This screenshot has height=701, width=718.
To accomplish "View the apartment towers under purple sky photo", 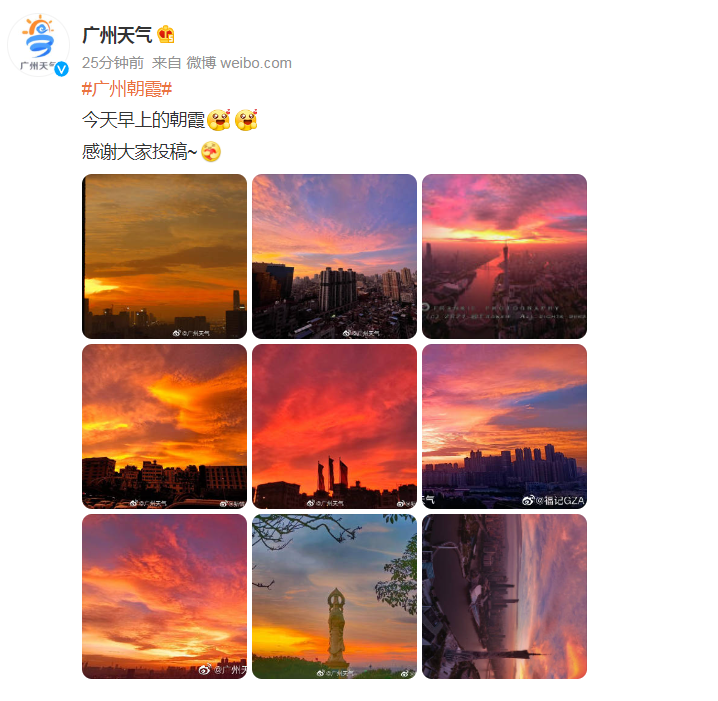I will (334, 256).
